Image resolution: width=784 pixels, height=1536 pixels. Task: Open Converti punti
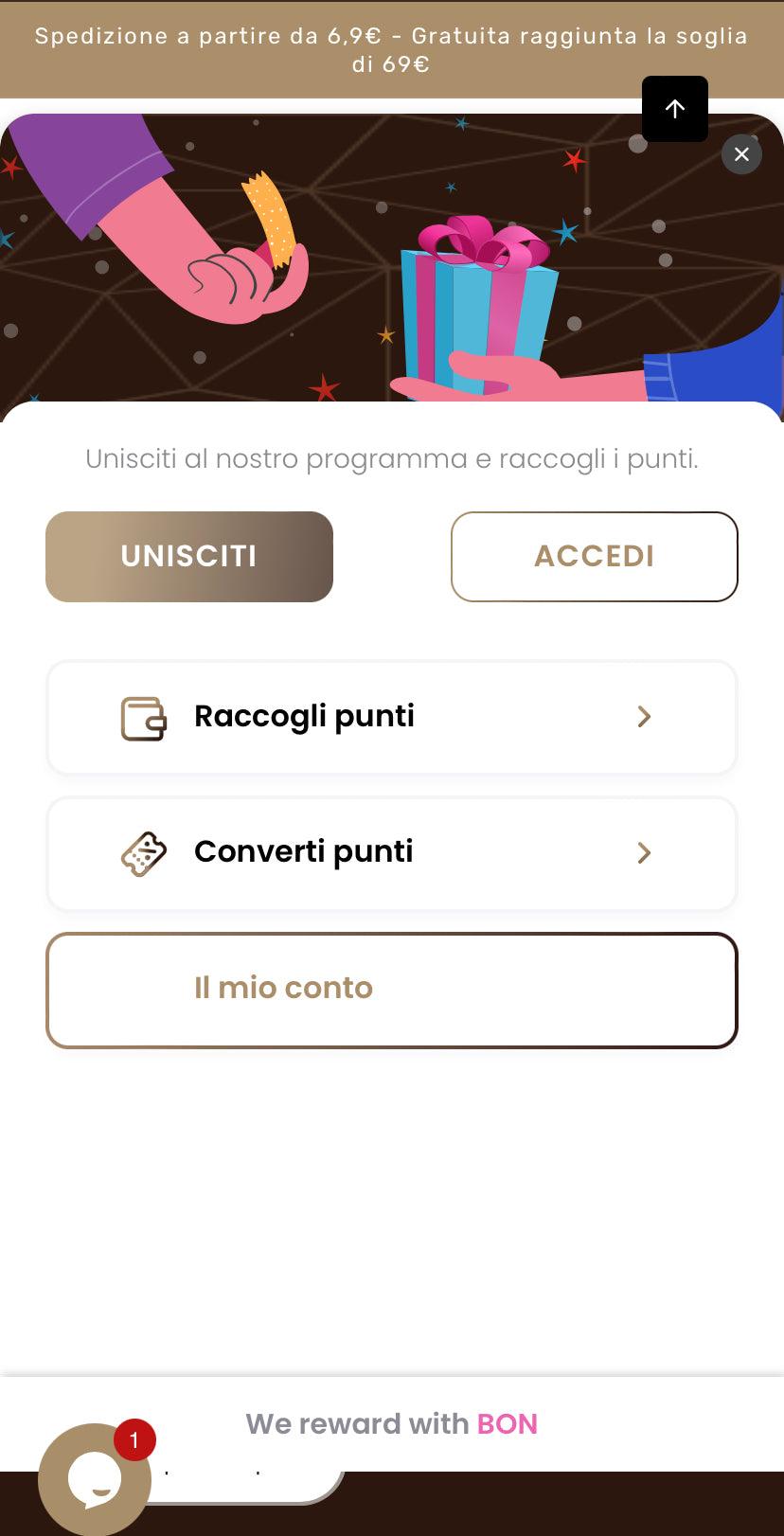(391, 852)
